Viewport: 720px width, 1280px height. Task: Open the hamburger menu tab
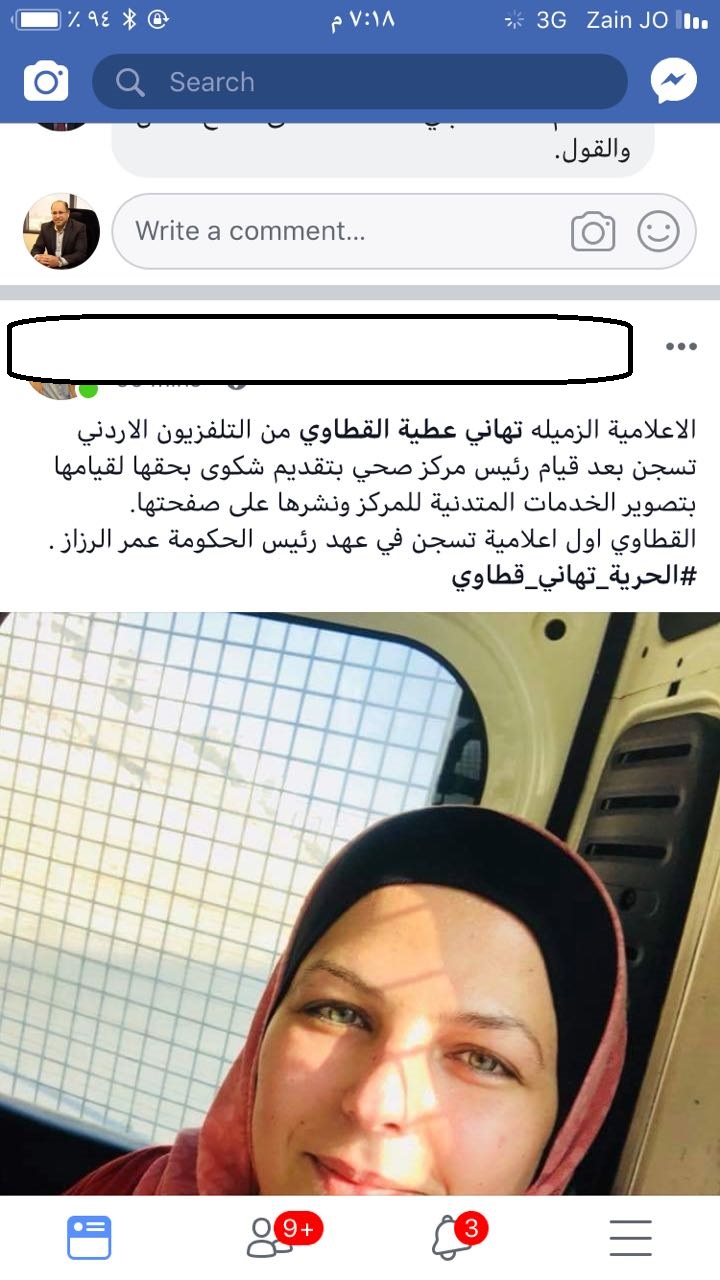pos(631,1238)
